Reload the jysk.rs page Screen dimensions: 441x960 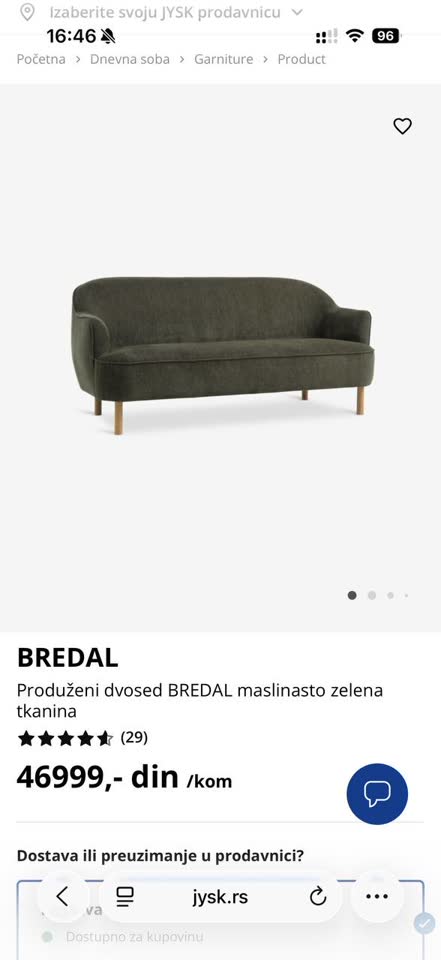(x=318, y=897)
